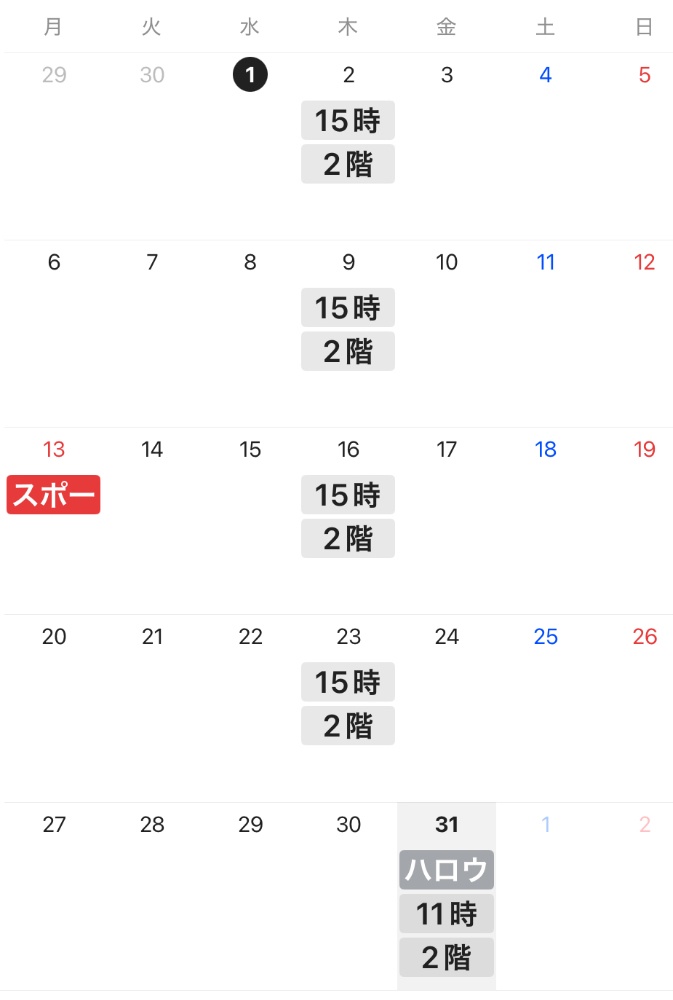Select Tuesday the 14th
Screen dimensions: 673x1000
[x=152, y=450]
